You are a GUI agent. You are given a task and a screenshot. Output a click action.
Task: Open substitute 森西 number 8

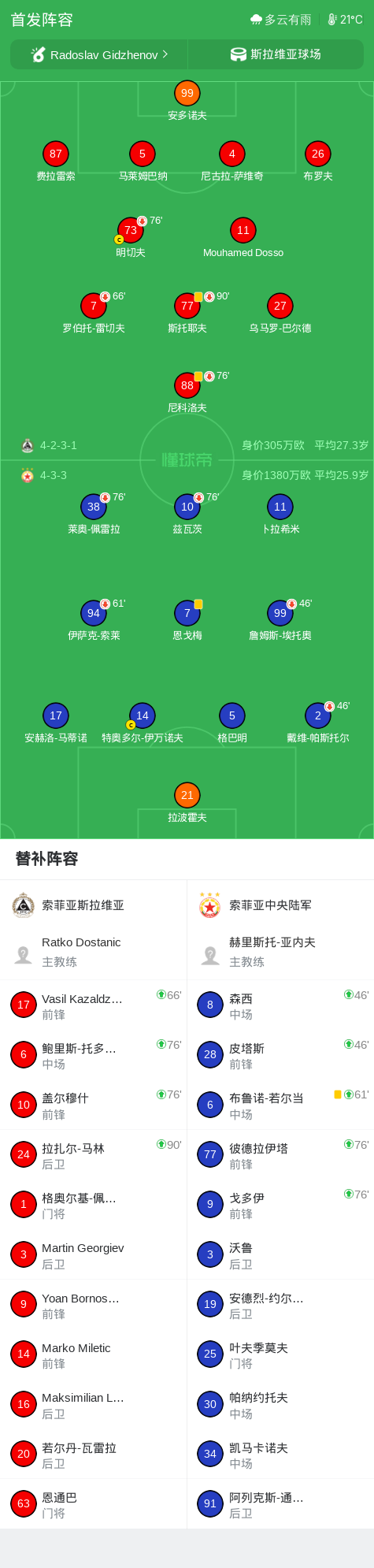tap(280, 1005)
